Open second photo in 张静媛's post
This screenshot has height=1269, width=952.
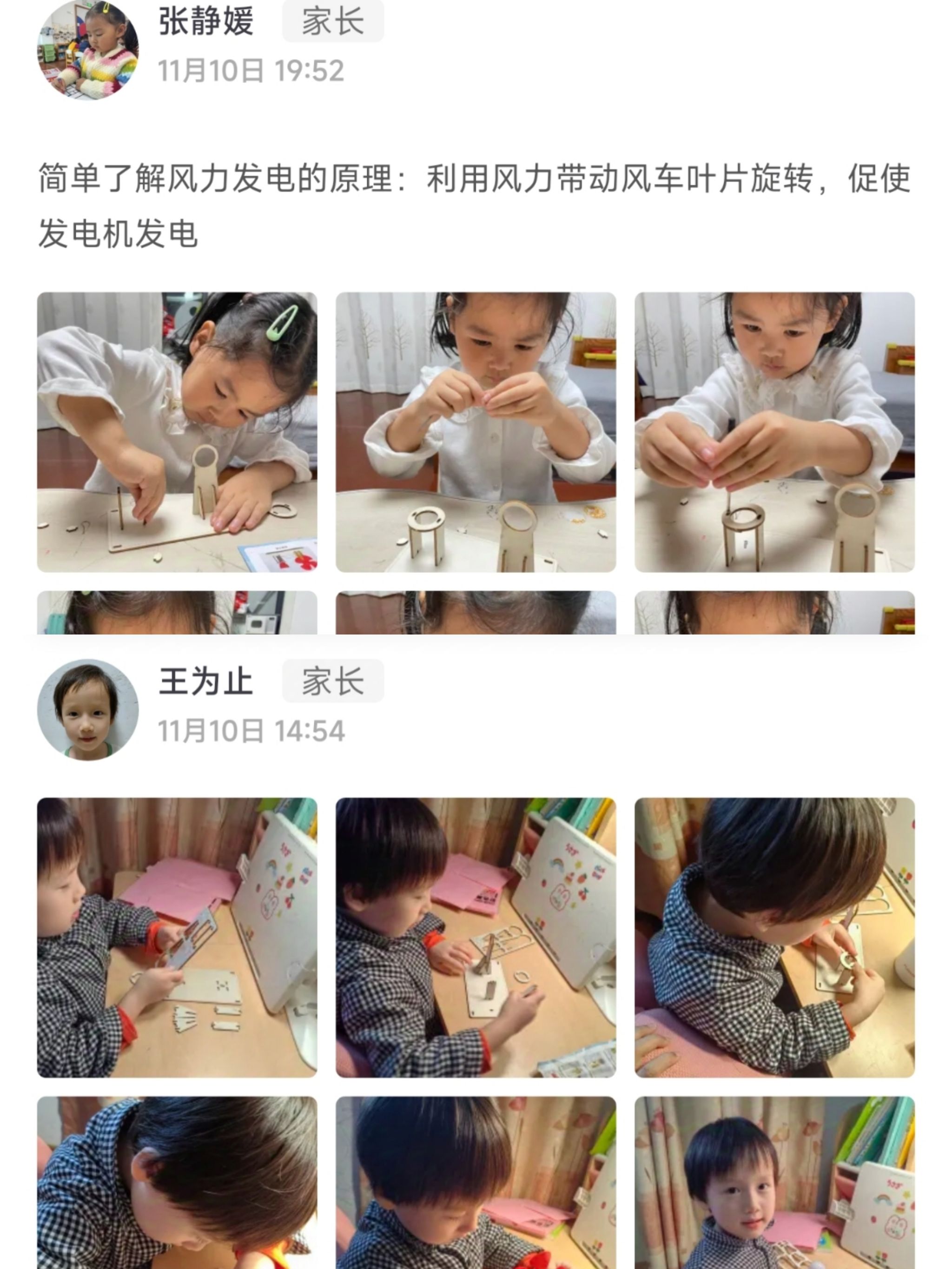(x=476, y=432)
